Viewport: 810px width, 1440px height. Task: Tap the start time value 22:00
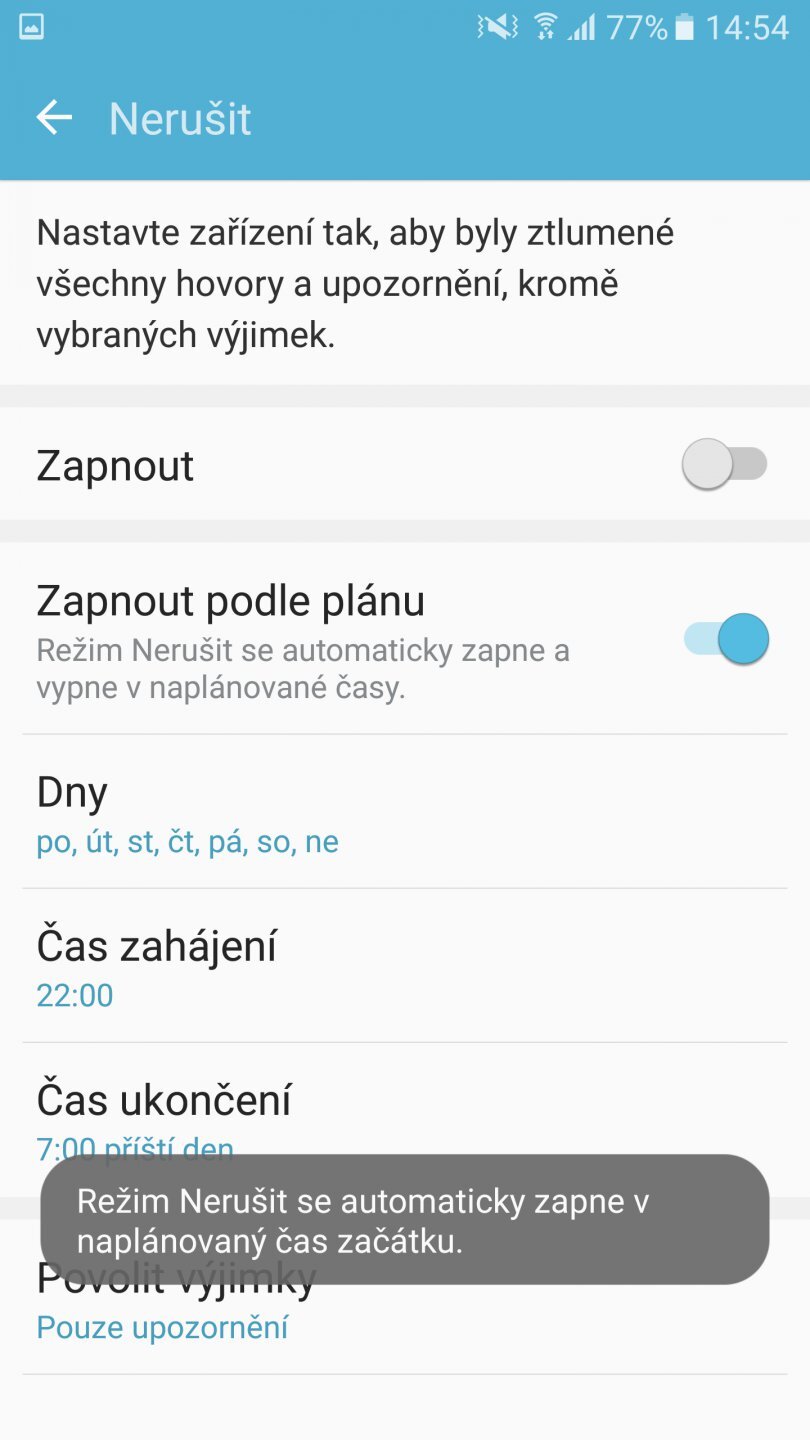click(74, 995)
